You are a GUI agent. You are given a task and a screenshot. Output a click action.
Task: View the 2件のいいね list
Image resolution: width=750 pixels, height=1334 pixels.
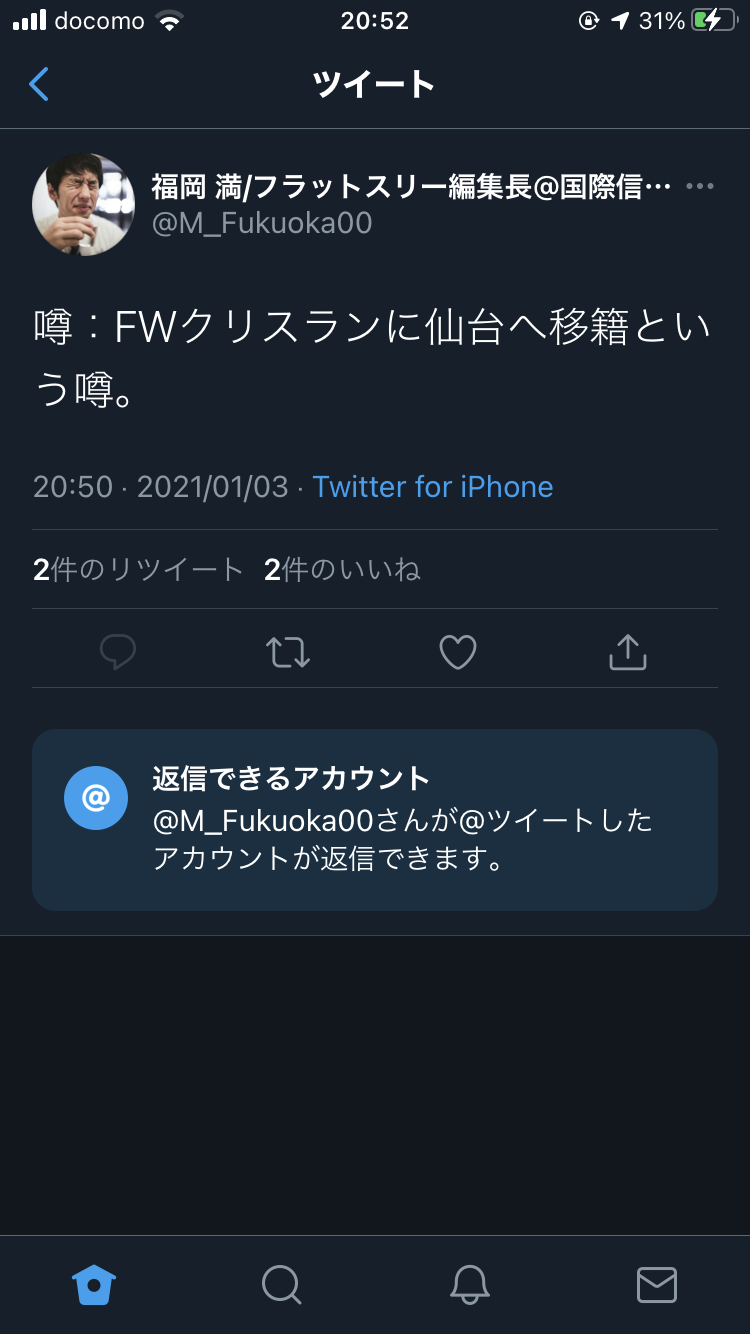click(342, 570)
